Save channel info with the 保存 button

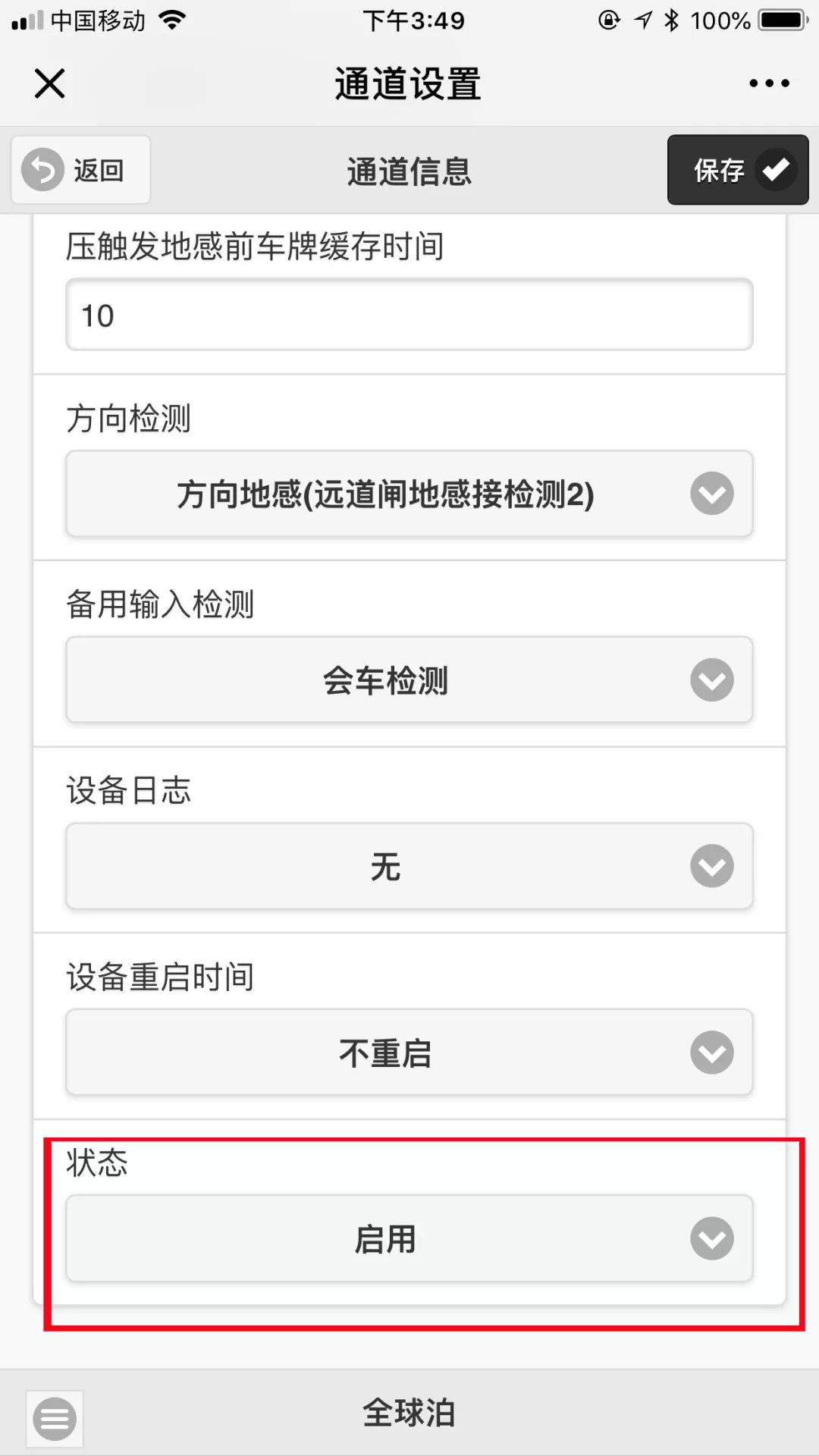(738, 170)
